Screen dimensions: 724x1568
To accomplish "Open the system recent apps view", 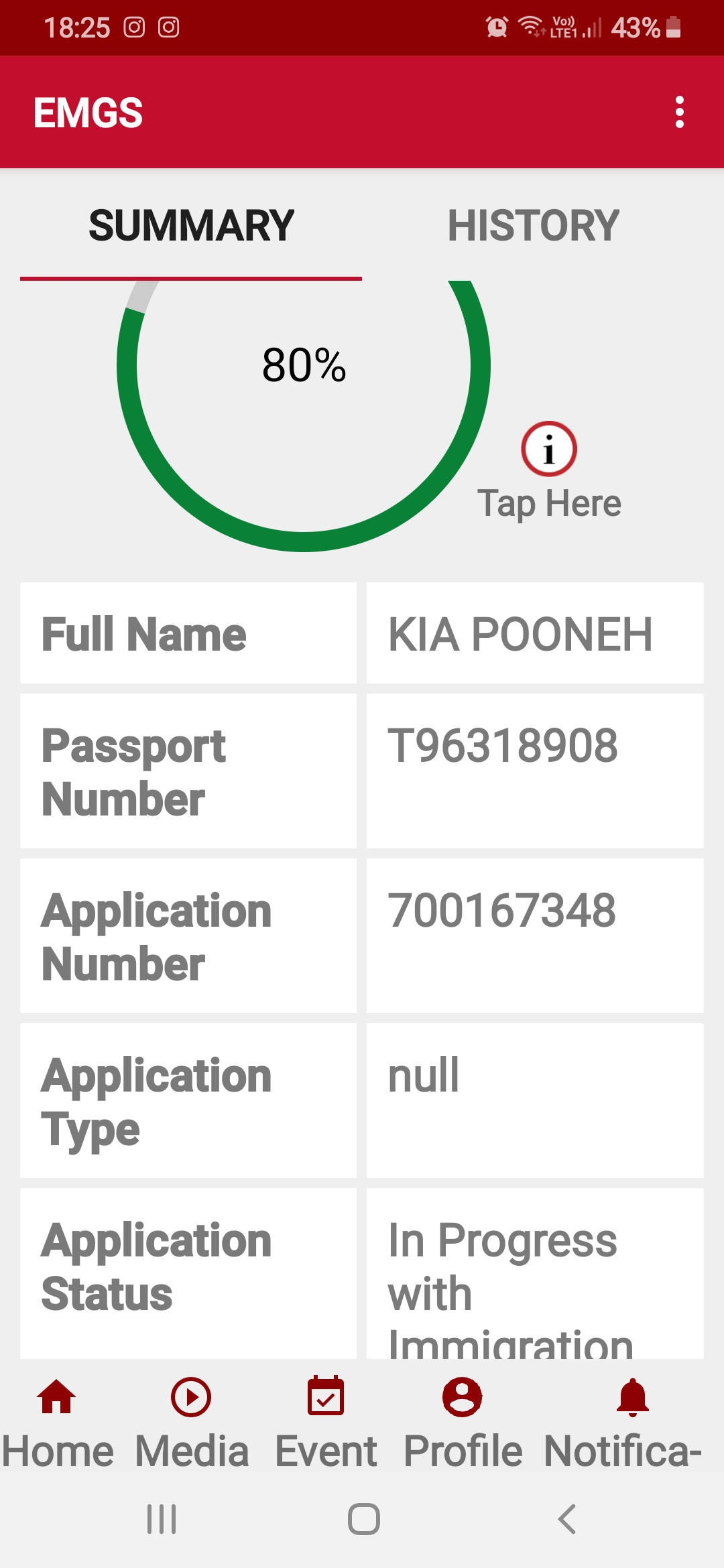I will coord(162,1518).
